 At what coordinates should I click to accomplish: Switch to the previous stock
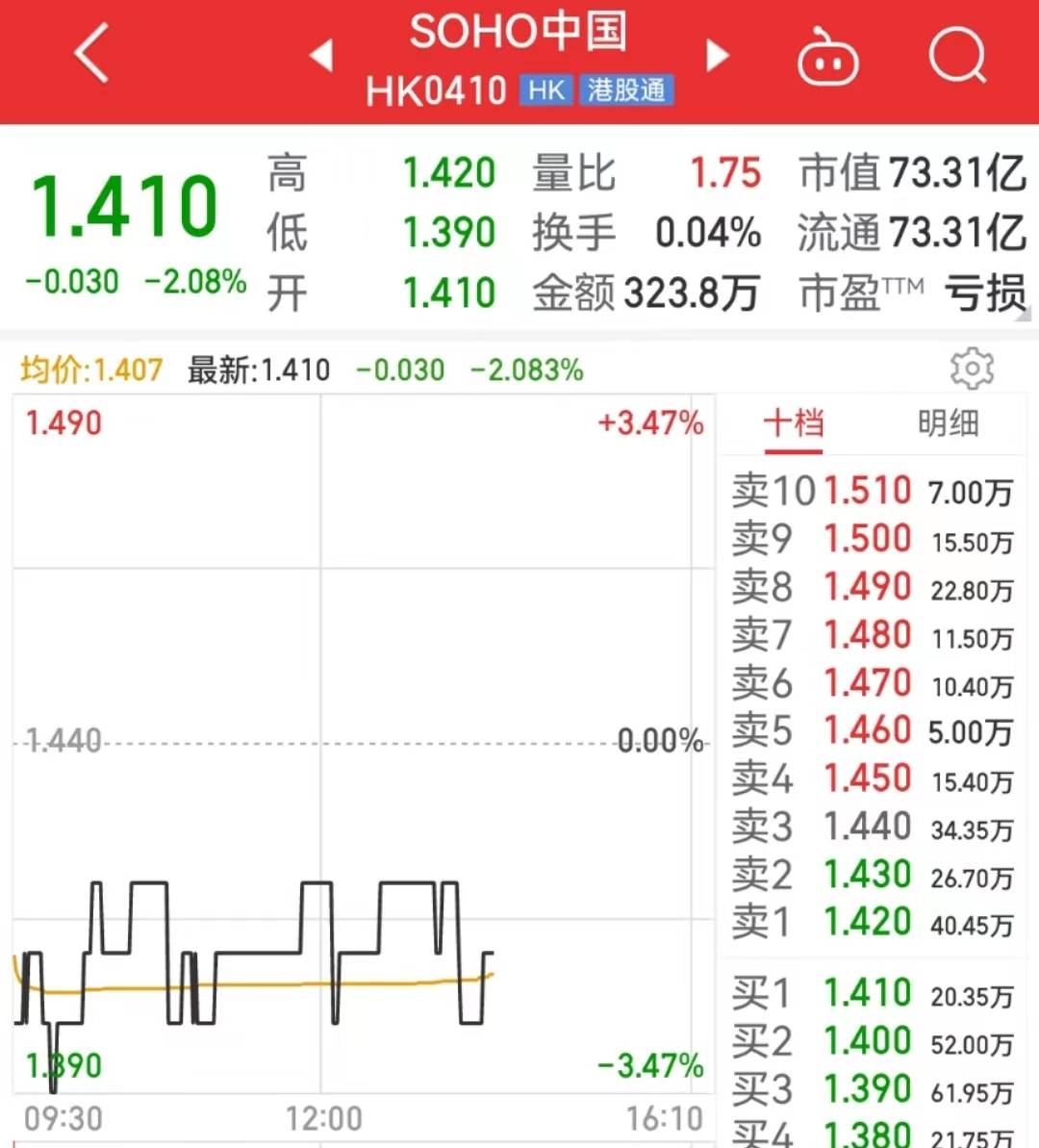point(321,56)
